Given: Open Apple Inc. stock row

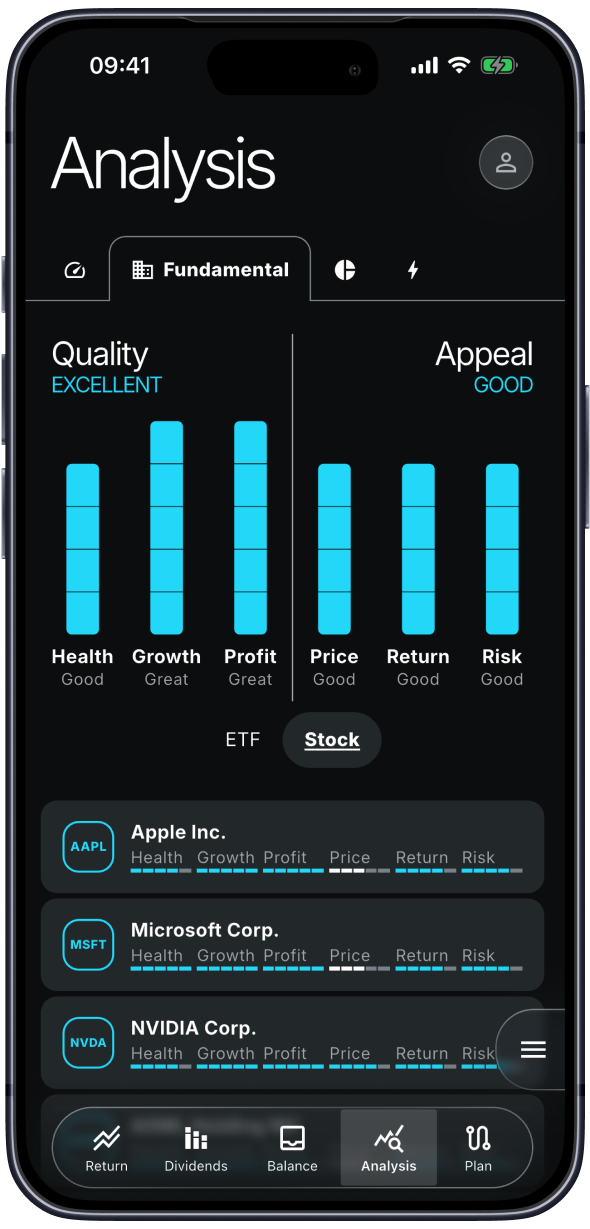Looking at the screenshot, I should [x=292, y=847].
